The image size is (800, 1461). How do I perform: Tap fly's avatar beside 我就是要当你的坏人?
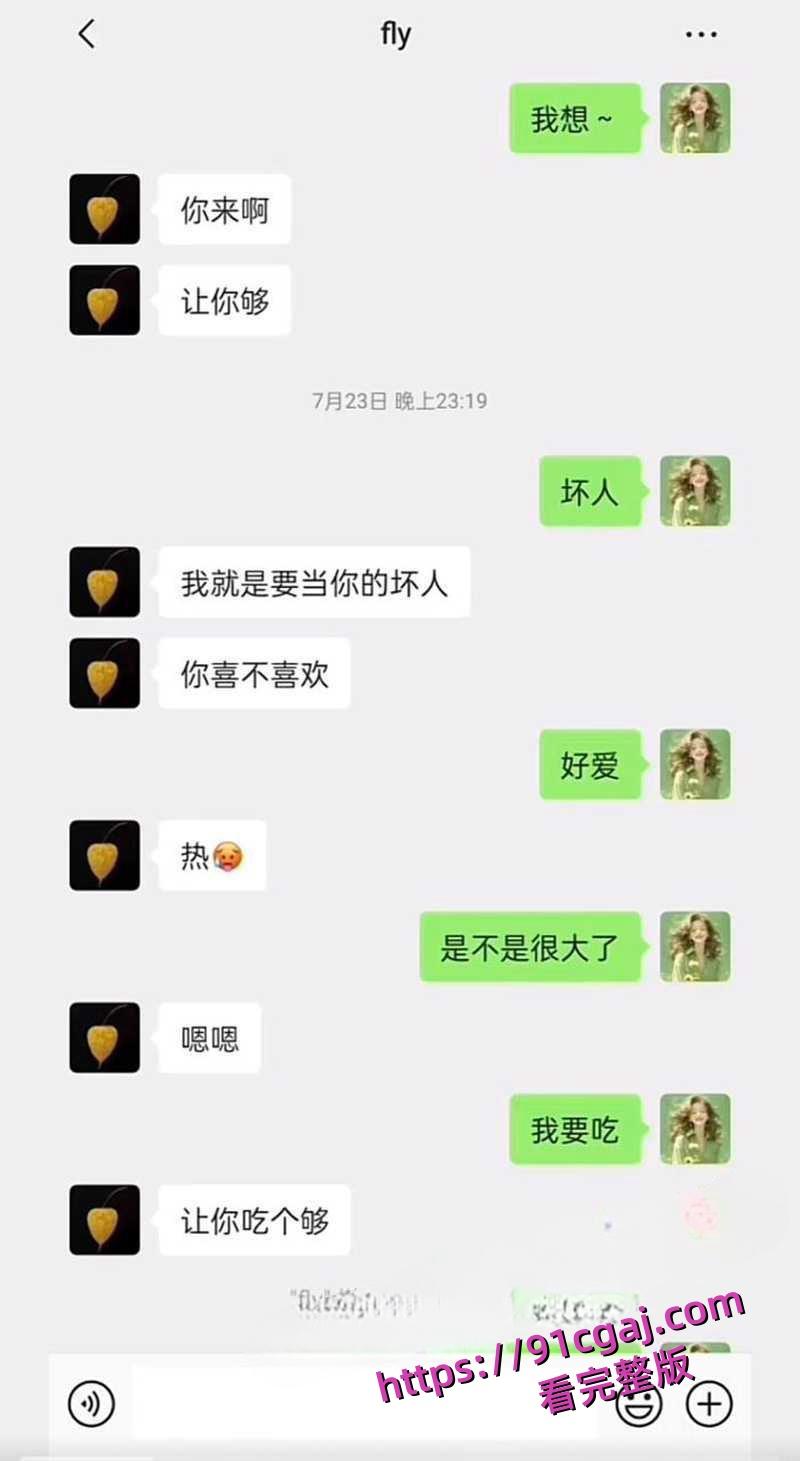[x=104, y=583]
